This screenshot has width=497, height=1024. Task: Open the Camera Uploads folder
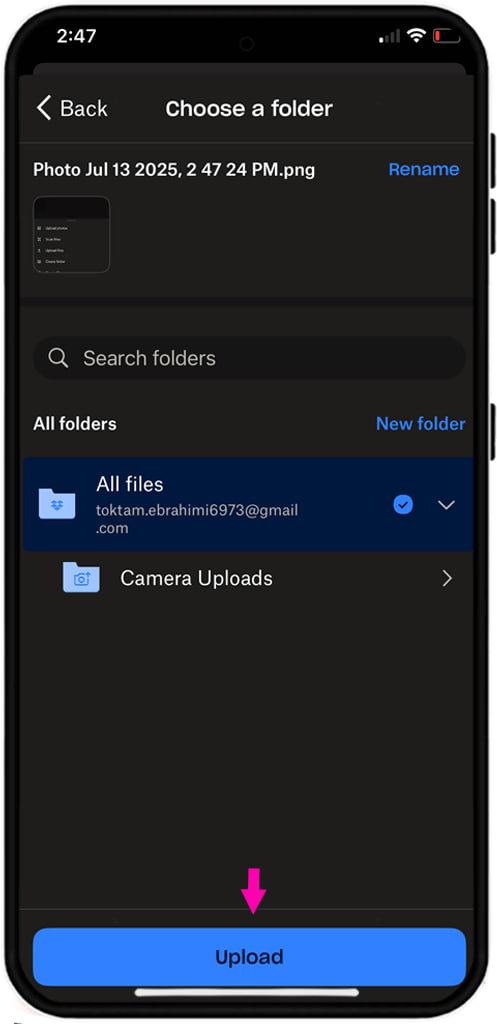tap(257, 579)
